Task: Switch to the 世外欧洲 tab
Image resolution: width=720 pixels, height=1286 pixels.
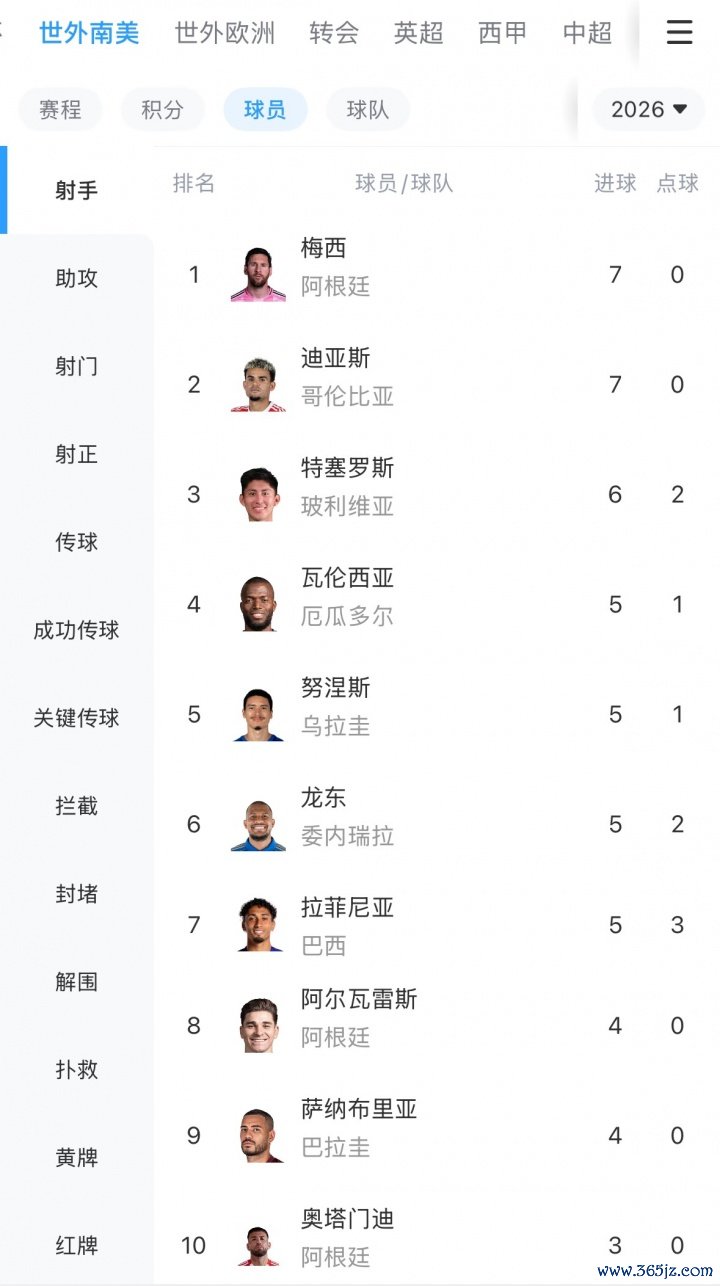Action: coord(224,33)
